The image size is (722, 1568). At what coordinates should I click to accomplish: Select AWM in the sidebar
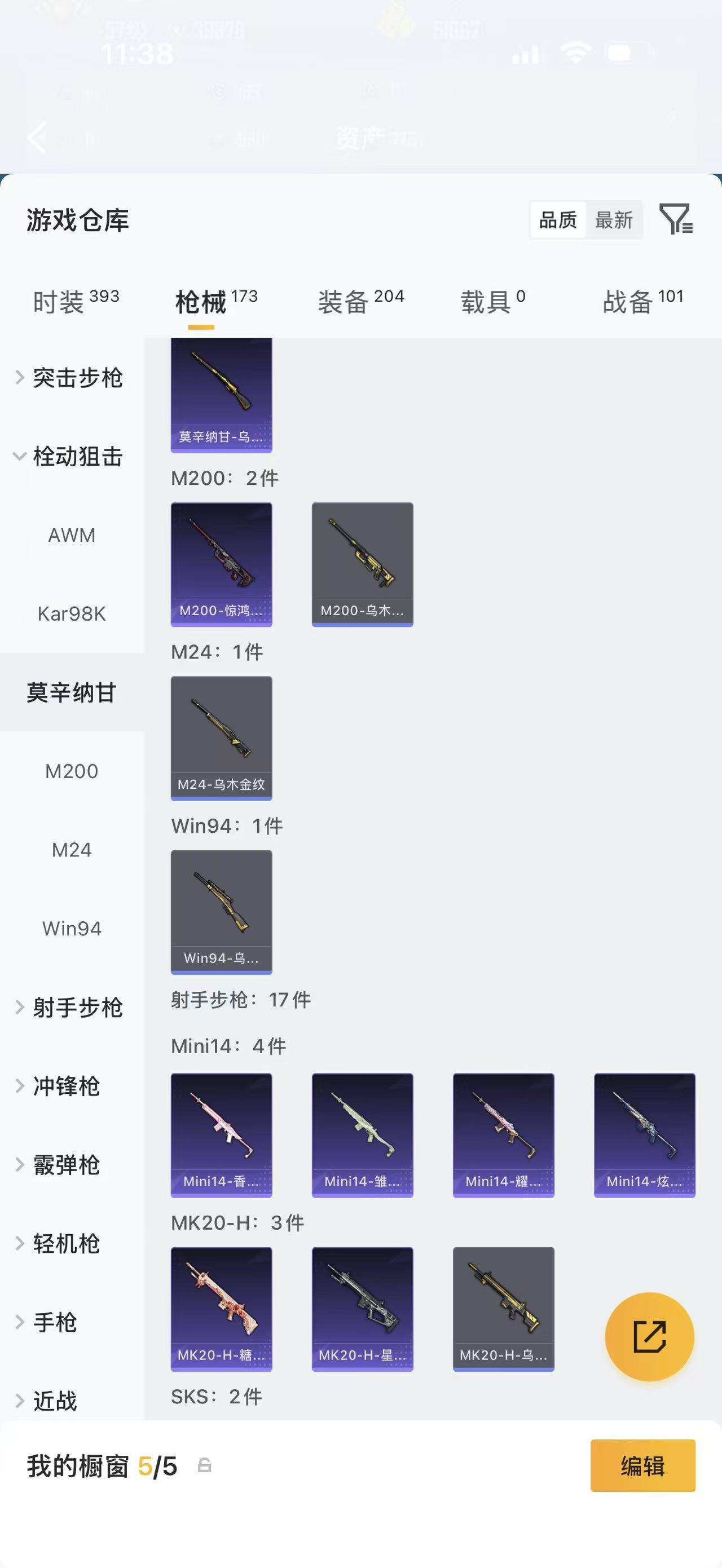click(x=72, y=535)
